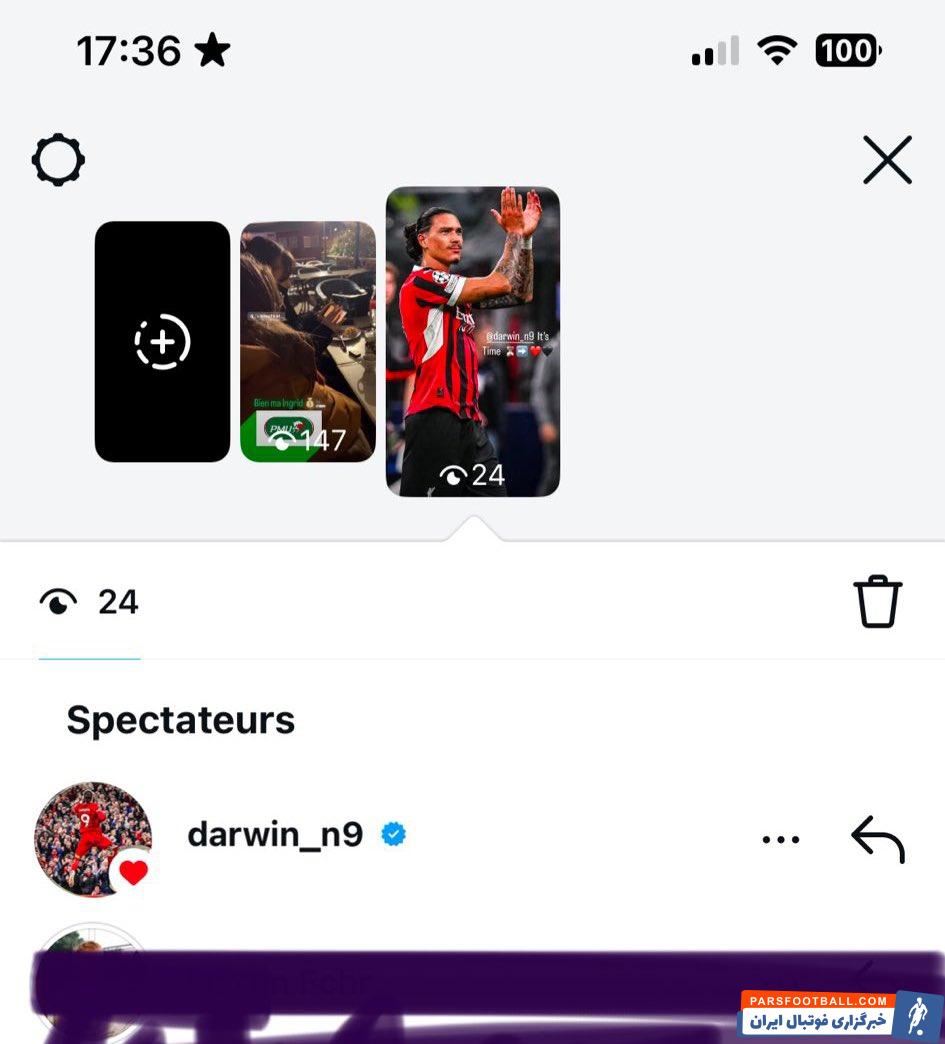This screenshot has height=1044, width=945.
Task: Delete this story with trash icon
Action: (x=877, y=601)
